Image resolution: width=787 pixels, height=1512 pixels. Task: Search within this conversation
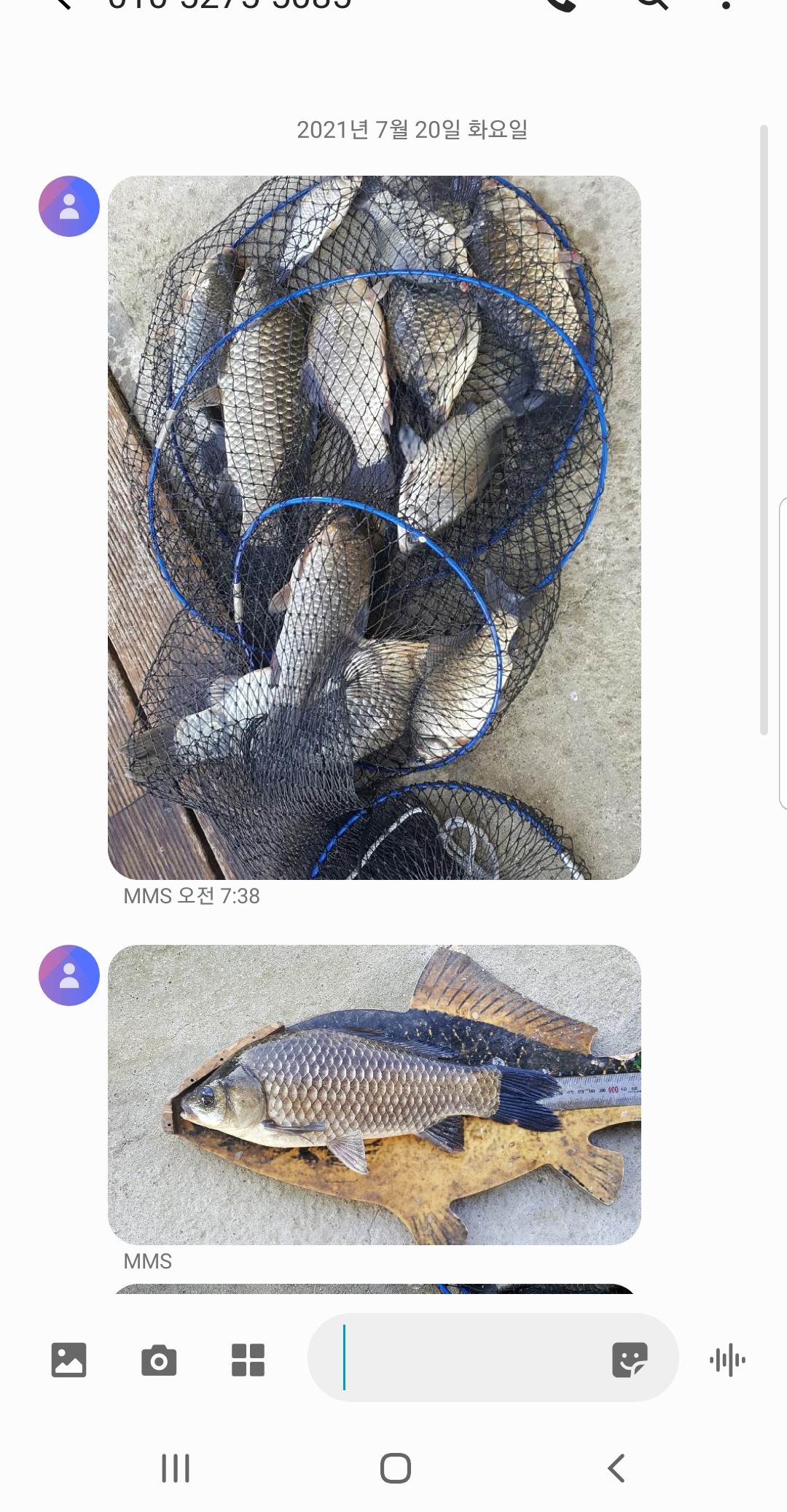(651, 4)
